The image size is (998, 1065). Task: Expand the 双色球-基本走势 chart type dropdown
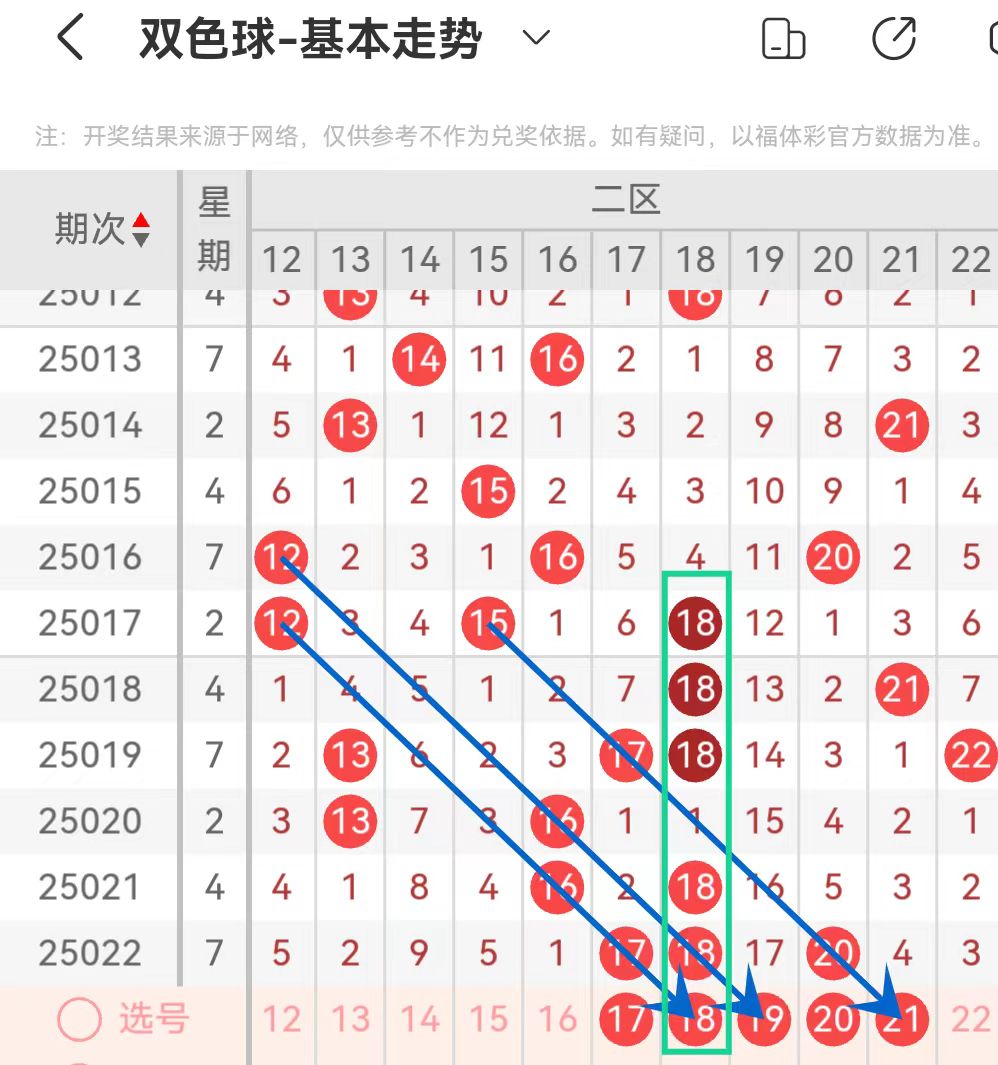coord(535,37)
